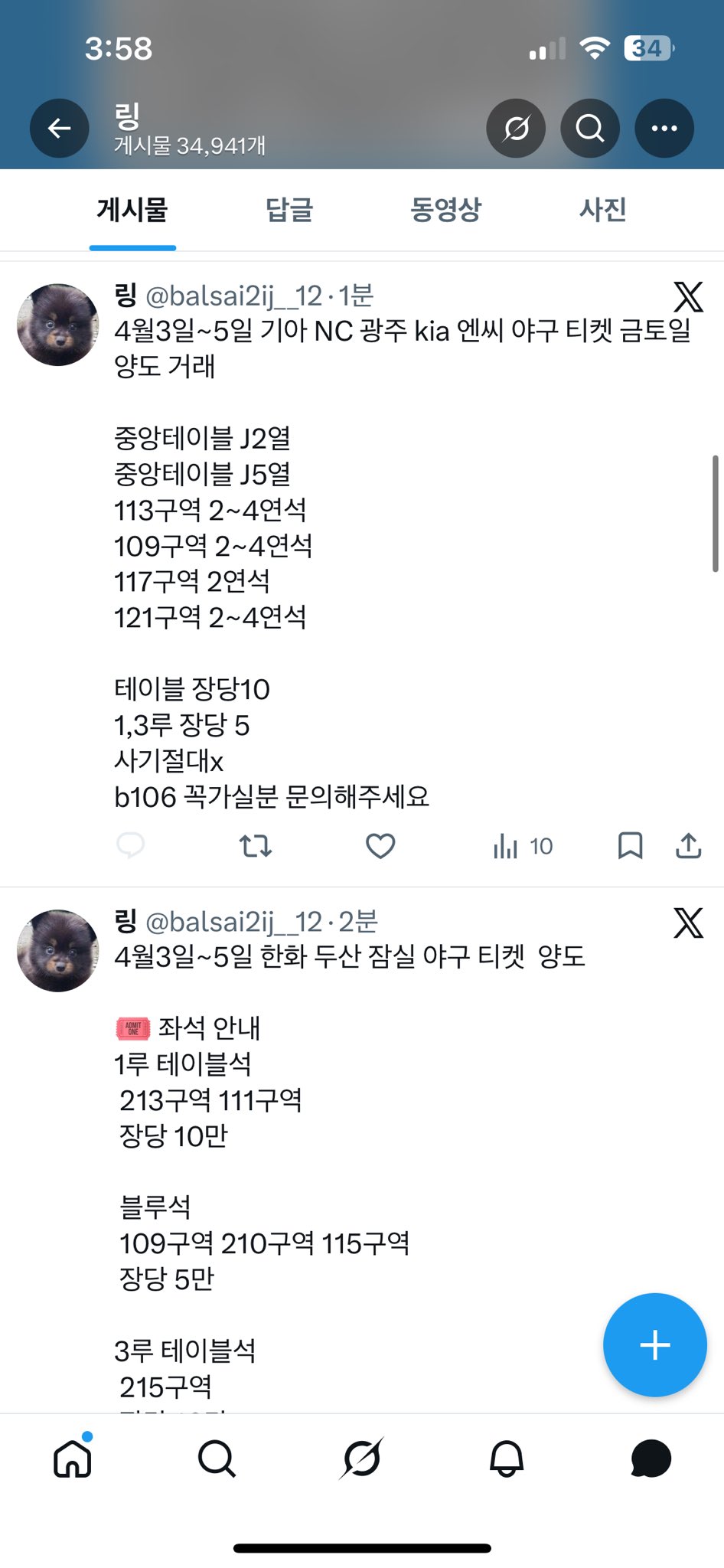724x1568 pixels.
Task: Open the notifications bell tab
Action: tap(506, 1459)
